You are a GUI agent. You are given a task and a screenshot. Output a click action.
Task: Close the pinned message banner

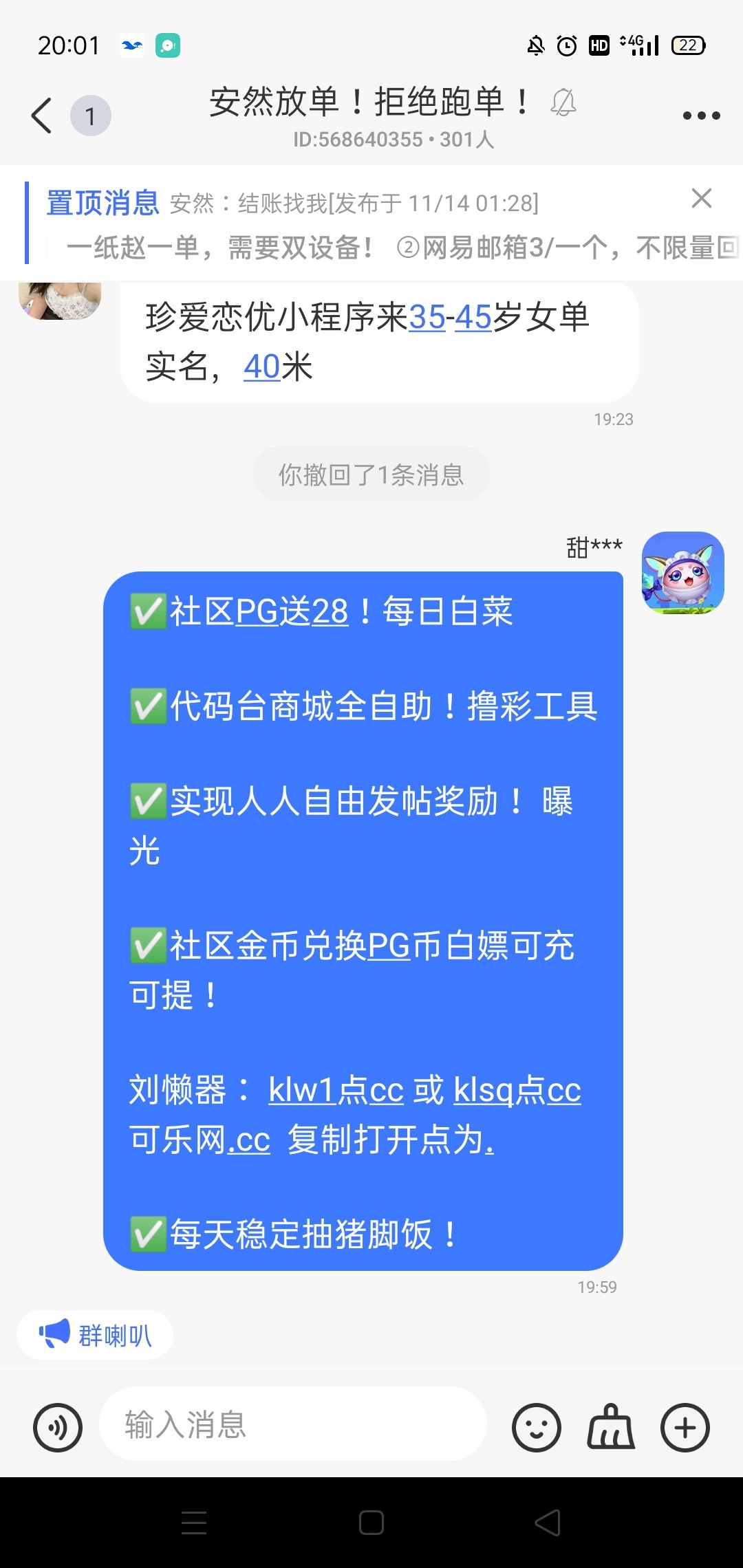[700, 199]
